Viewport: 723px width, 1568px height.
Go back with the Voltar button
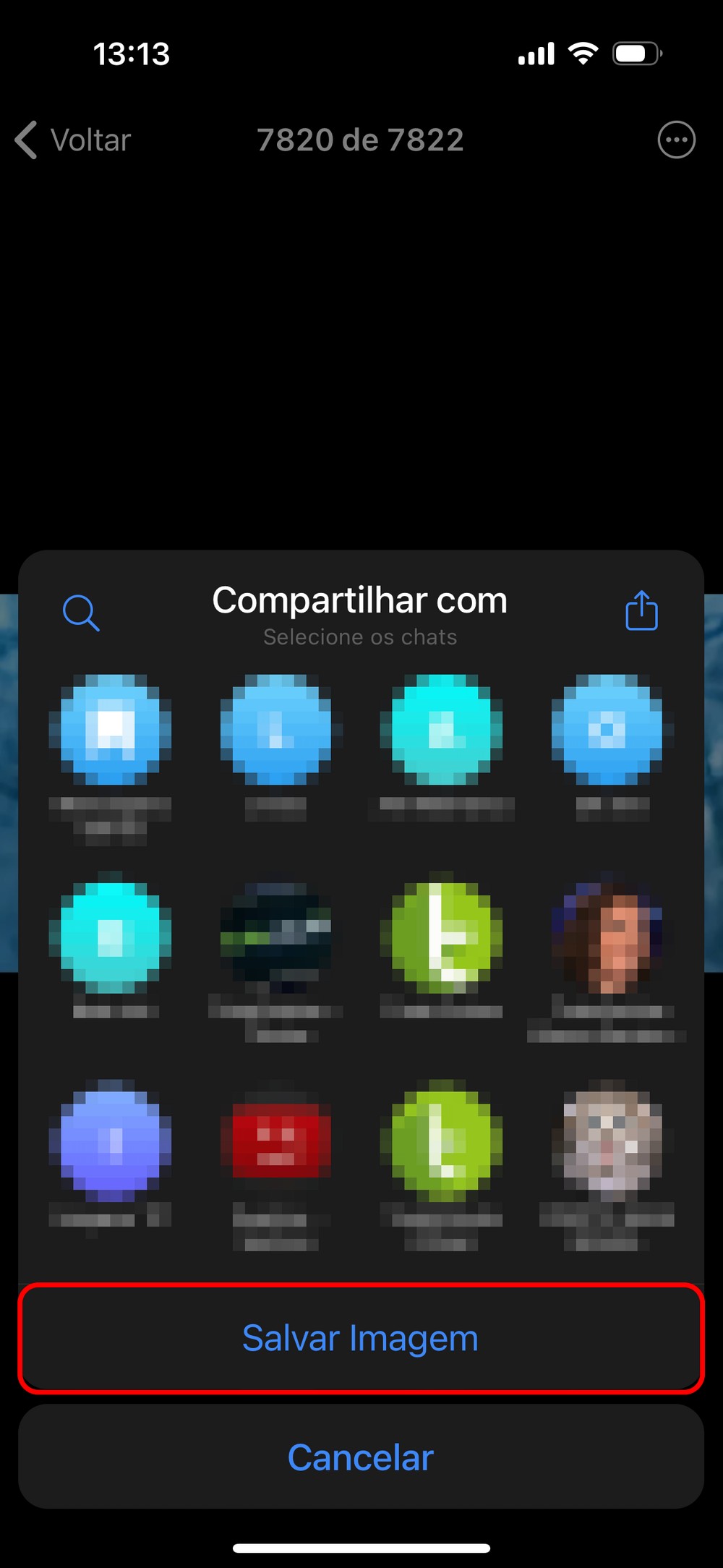pyautogui.click(x=74, y=140)
